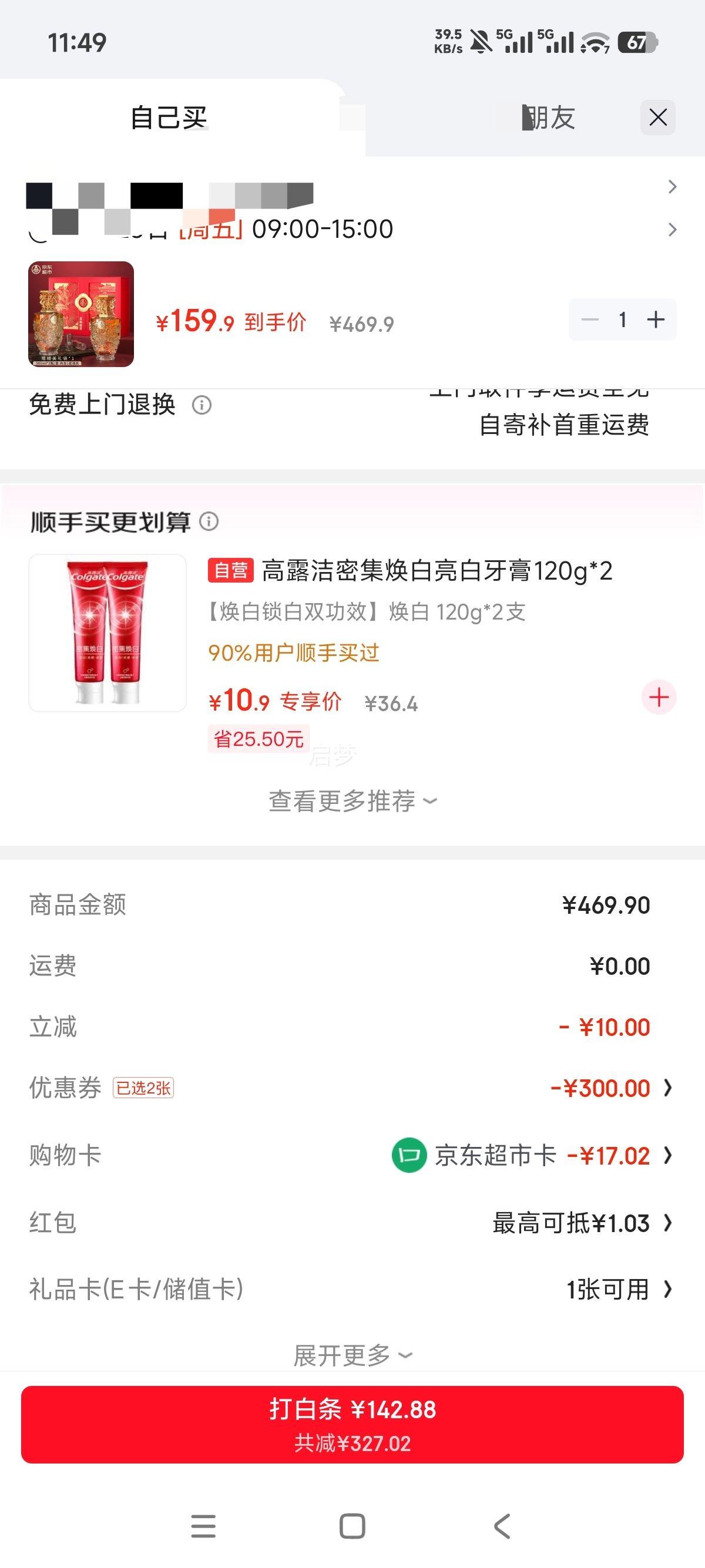The height and width of the screenshot is (1568, 705).
Task: Expand 查看更多推荐 for more recommendations
Action: click(352, 802)
